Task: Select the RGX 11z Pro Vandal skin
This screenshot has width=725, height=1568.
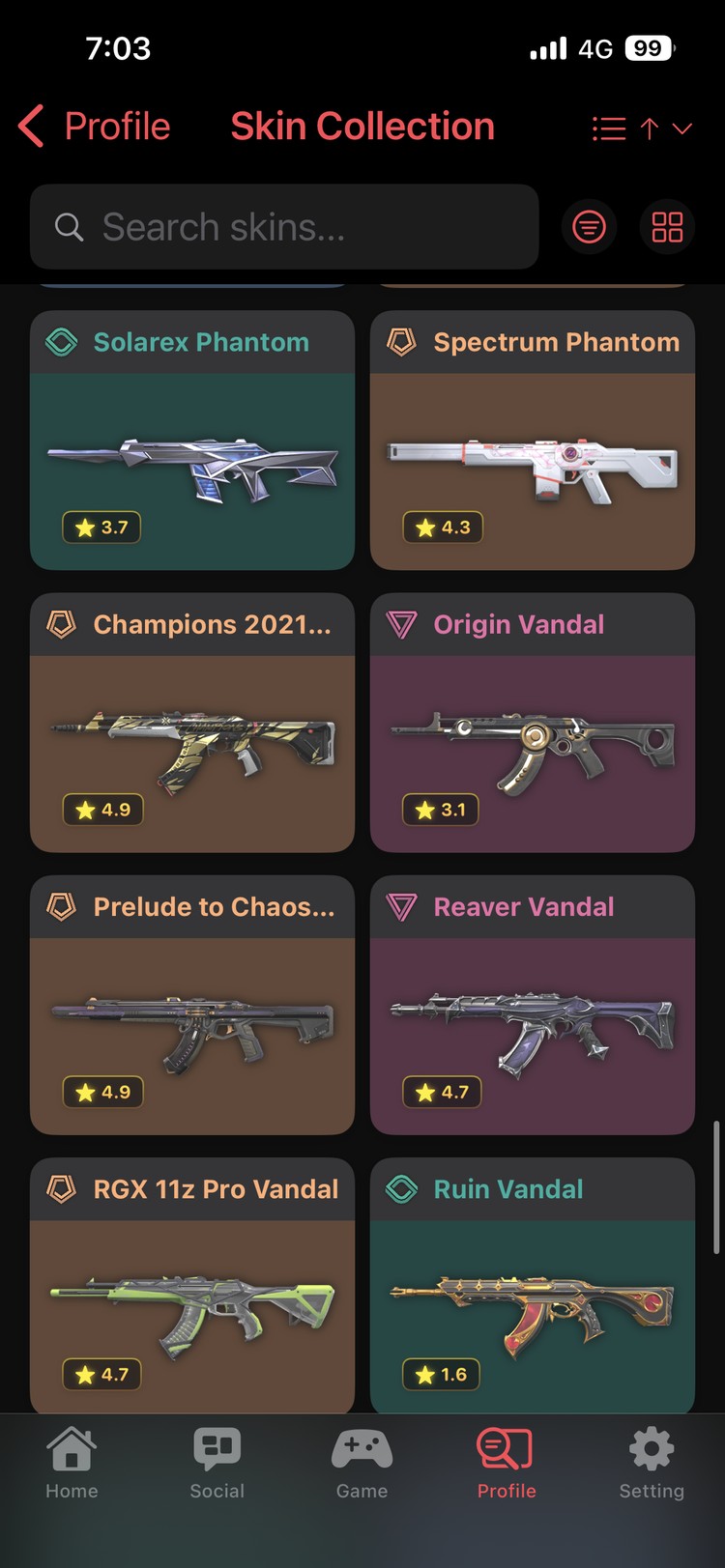Action: point(192,1287)
